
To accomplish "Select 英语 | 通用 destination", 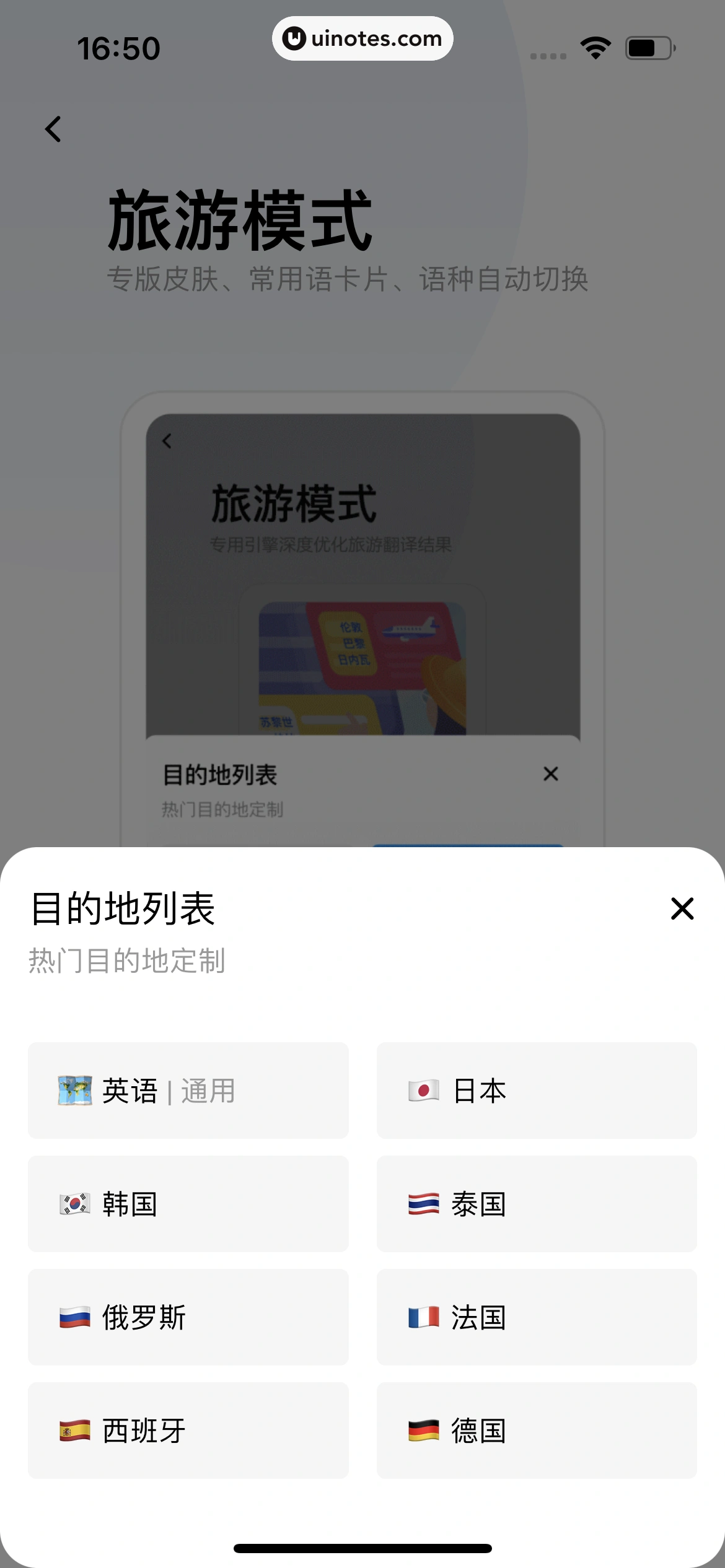I will pyautogui.click(x=188, y=1091).
